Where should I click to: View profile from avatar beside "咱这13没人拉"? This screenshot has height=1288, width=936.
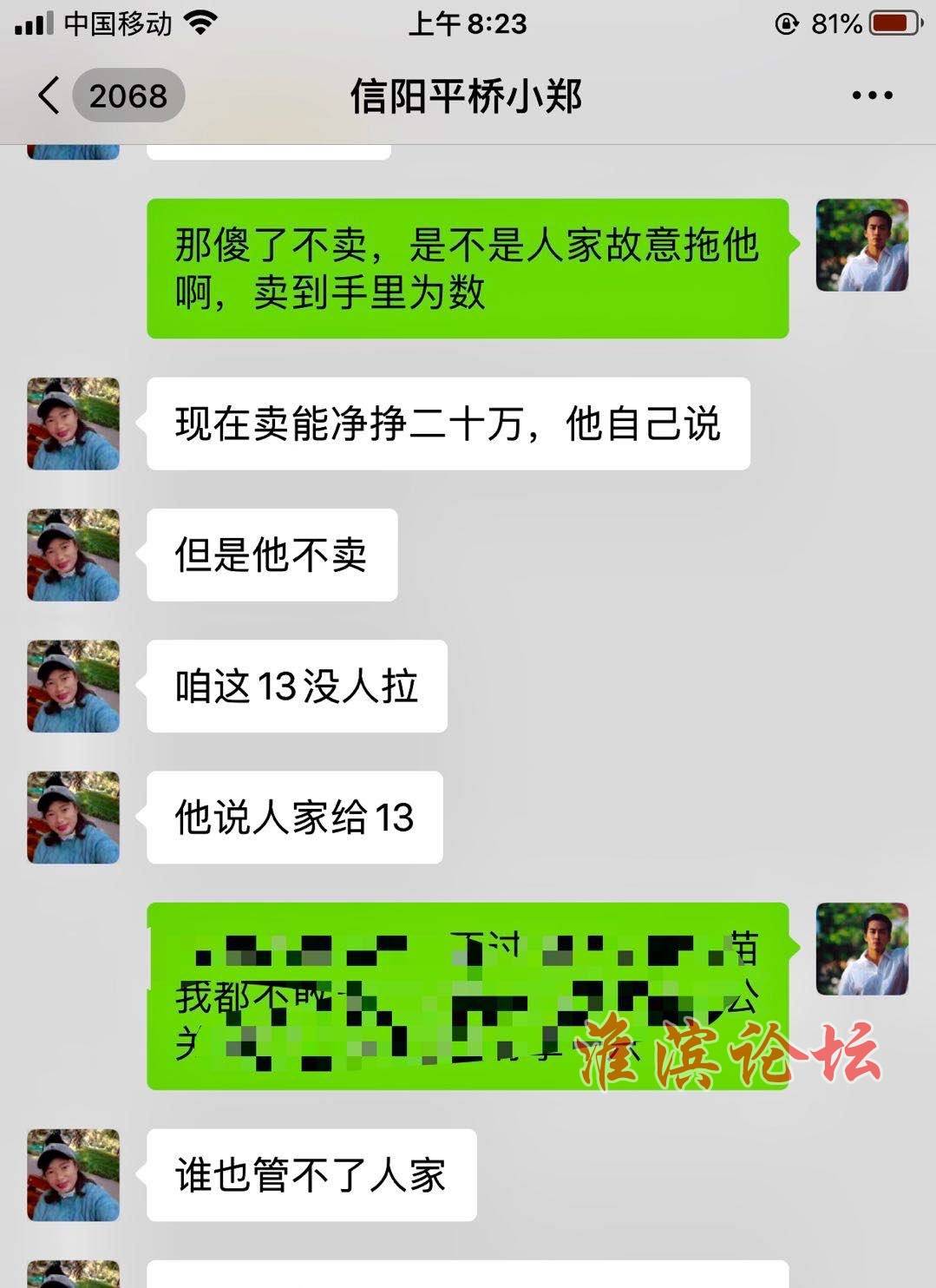pos(73,686)
